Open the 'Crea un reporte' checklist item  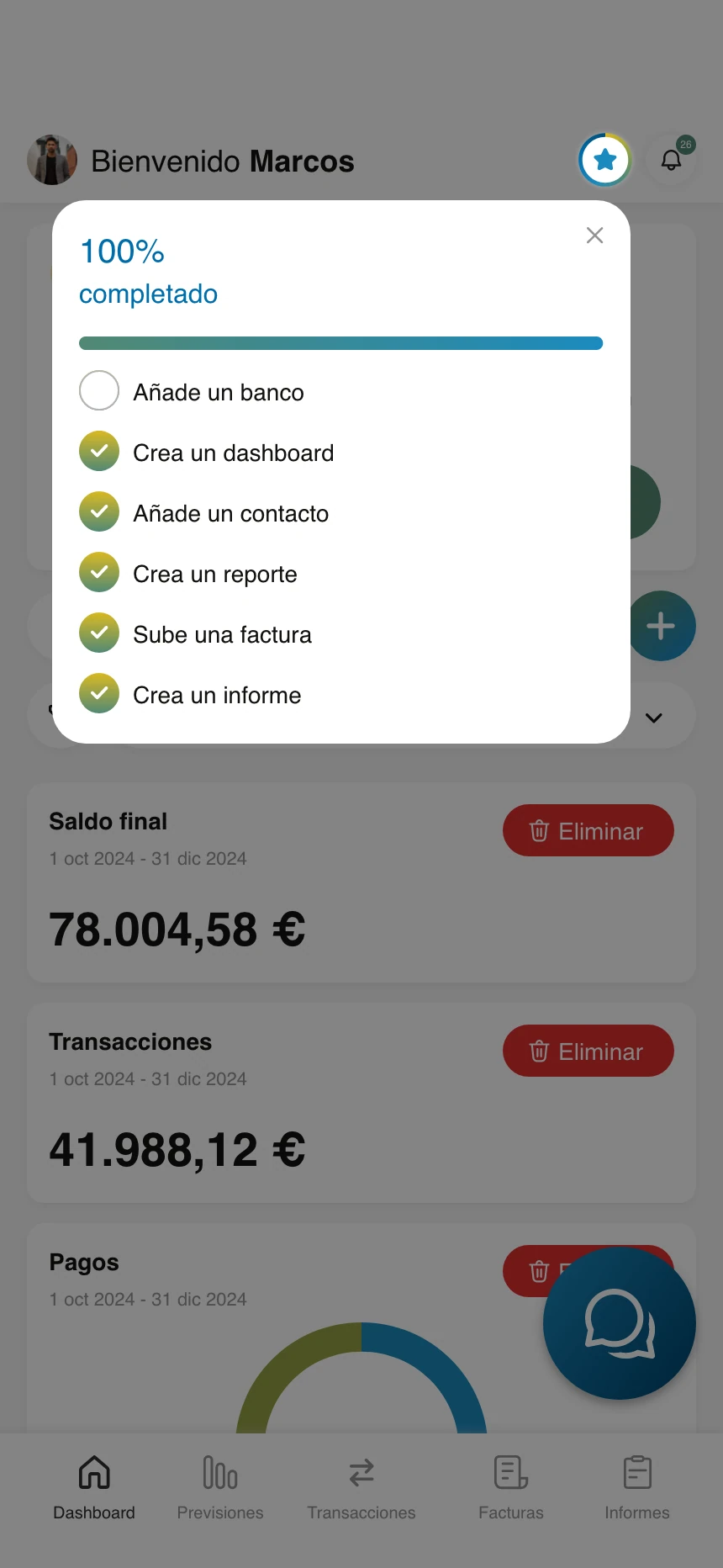point(188,574)
